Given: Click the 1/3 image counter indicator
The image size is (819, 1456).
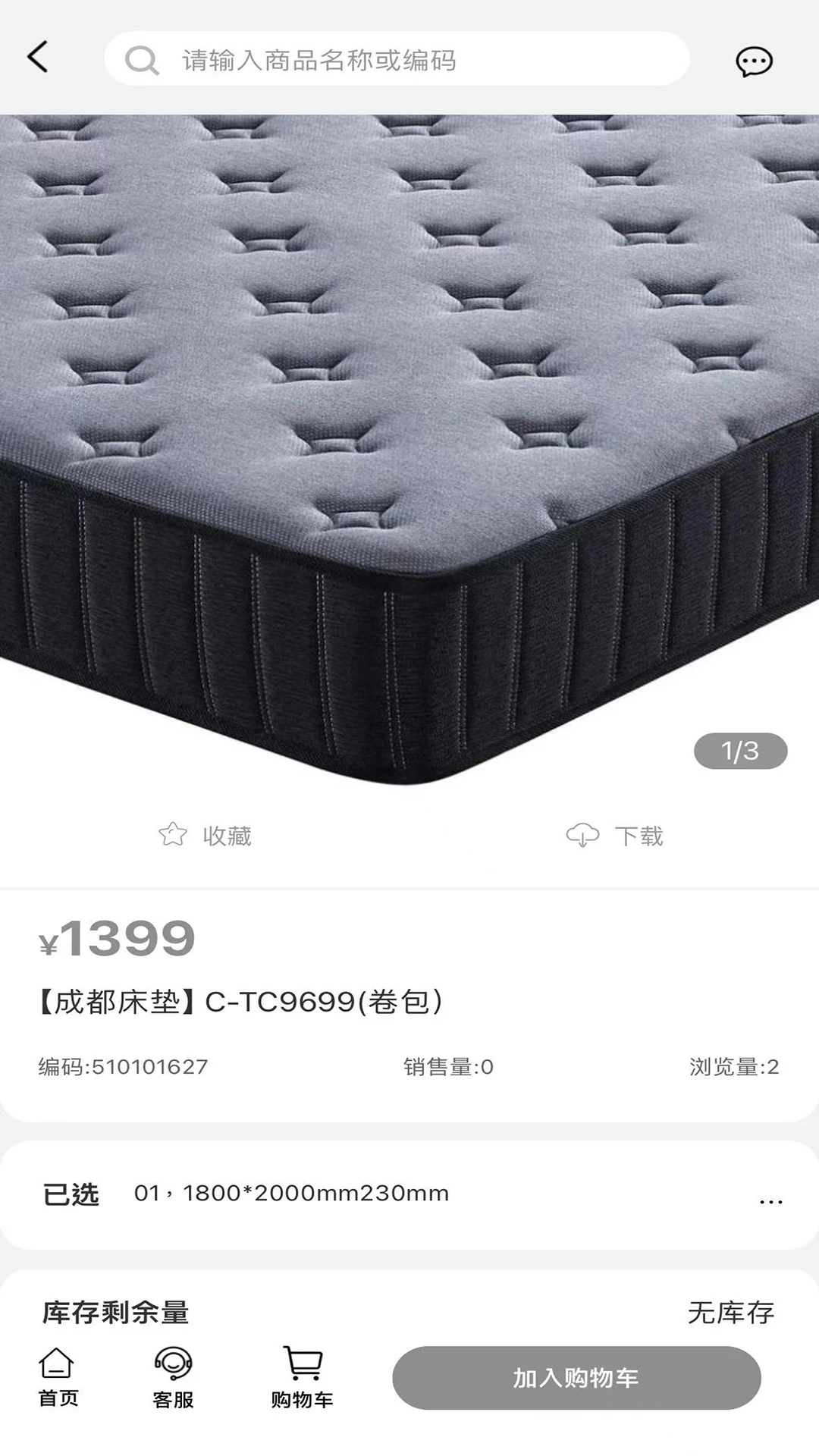Looking at the screenshot, I should click(x=739, y=751).
